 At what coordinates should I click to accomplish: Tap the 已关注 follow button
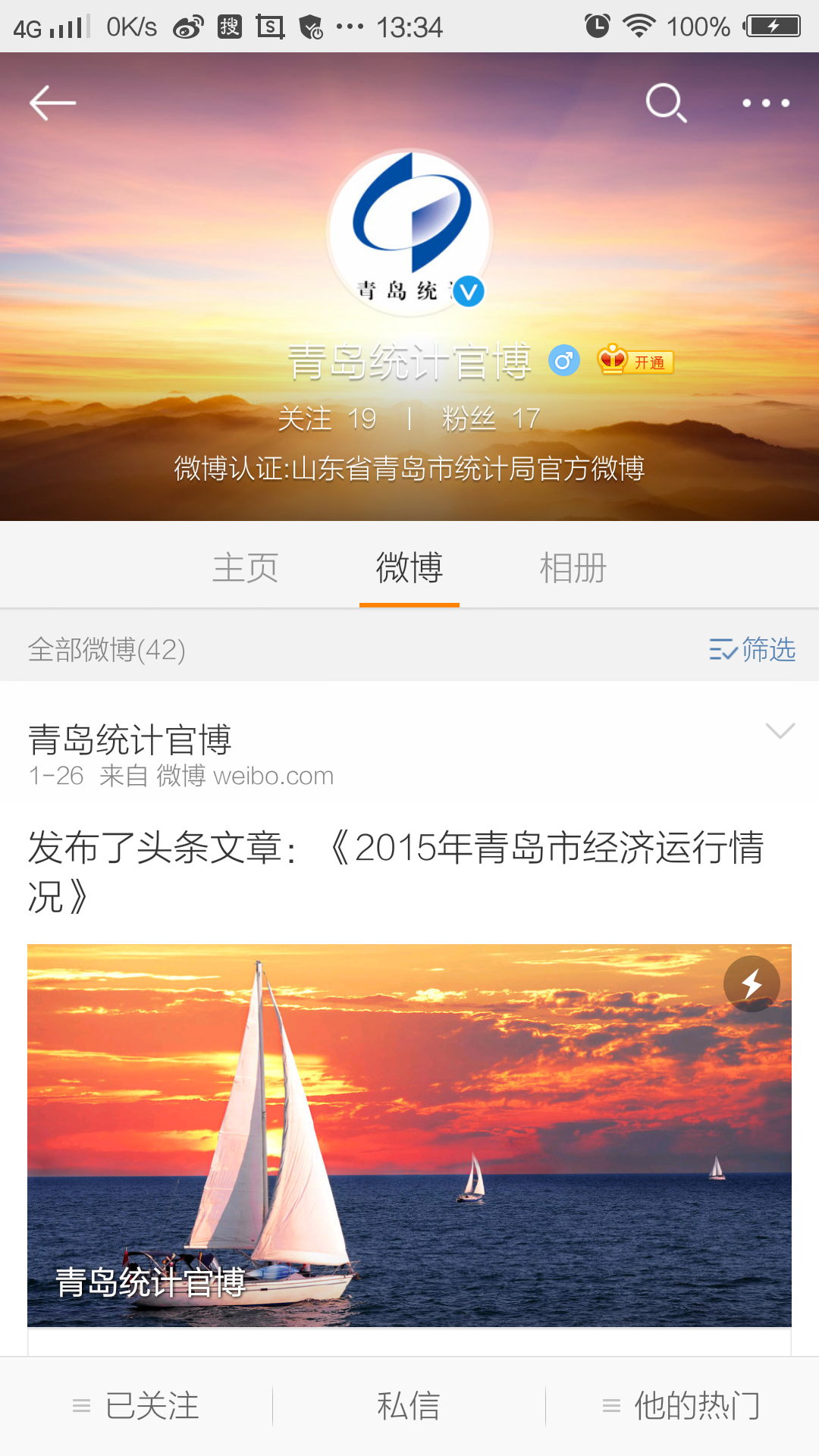click(136, 1406)
